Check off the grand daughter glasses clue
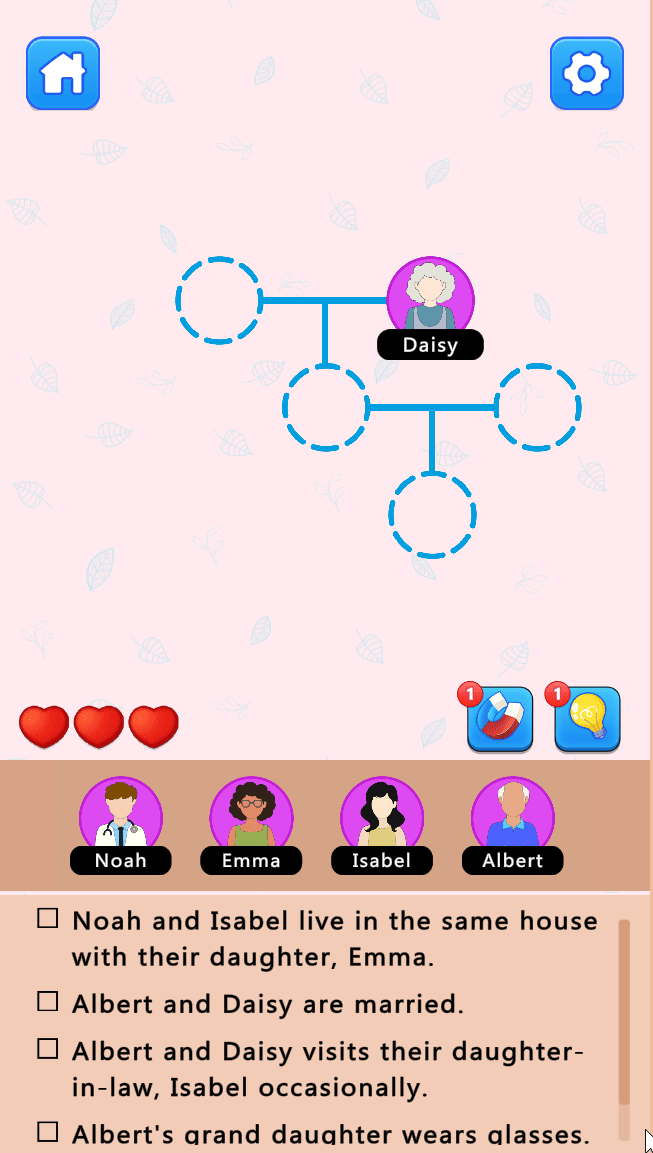Screen dimensions: 653x1153 pos(47,1132)
